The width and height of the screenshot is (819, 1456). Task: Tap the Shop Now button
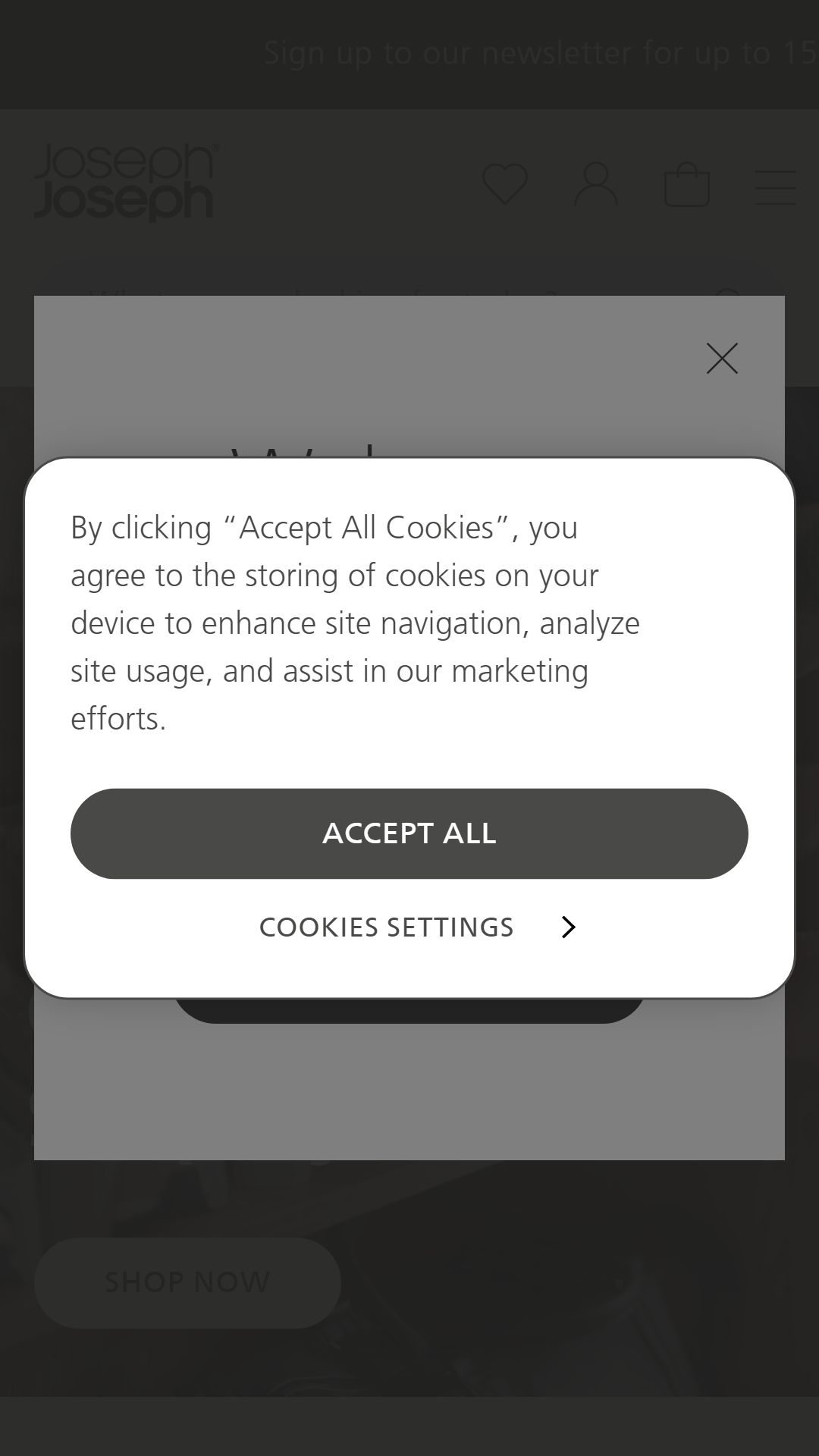pyautogui.click(x=187, y=1282)
